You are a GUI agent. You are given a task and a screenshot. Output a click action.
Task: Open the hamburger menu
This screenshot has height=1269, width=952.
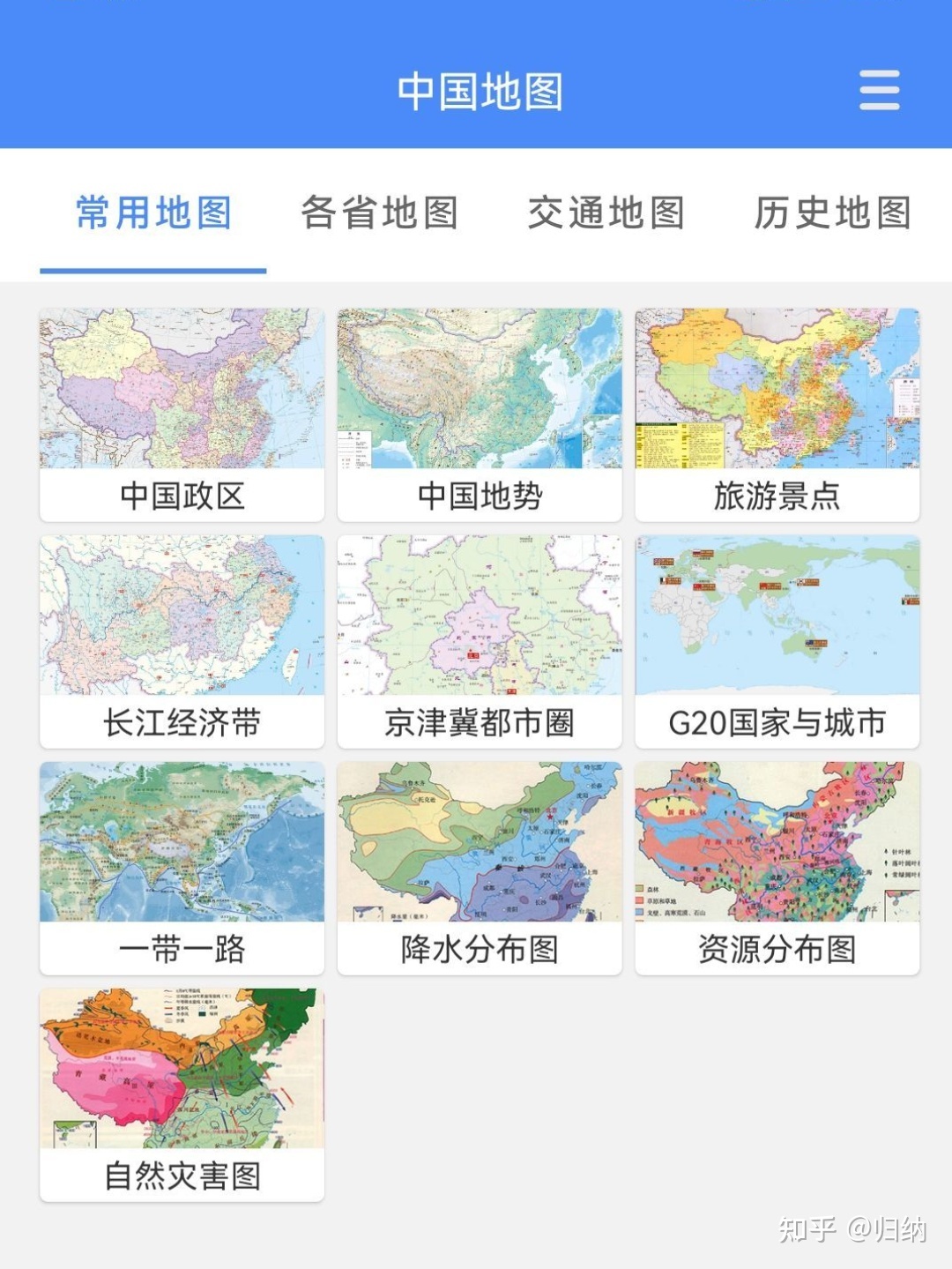tap(879, 91)
